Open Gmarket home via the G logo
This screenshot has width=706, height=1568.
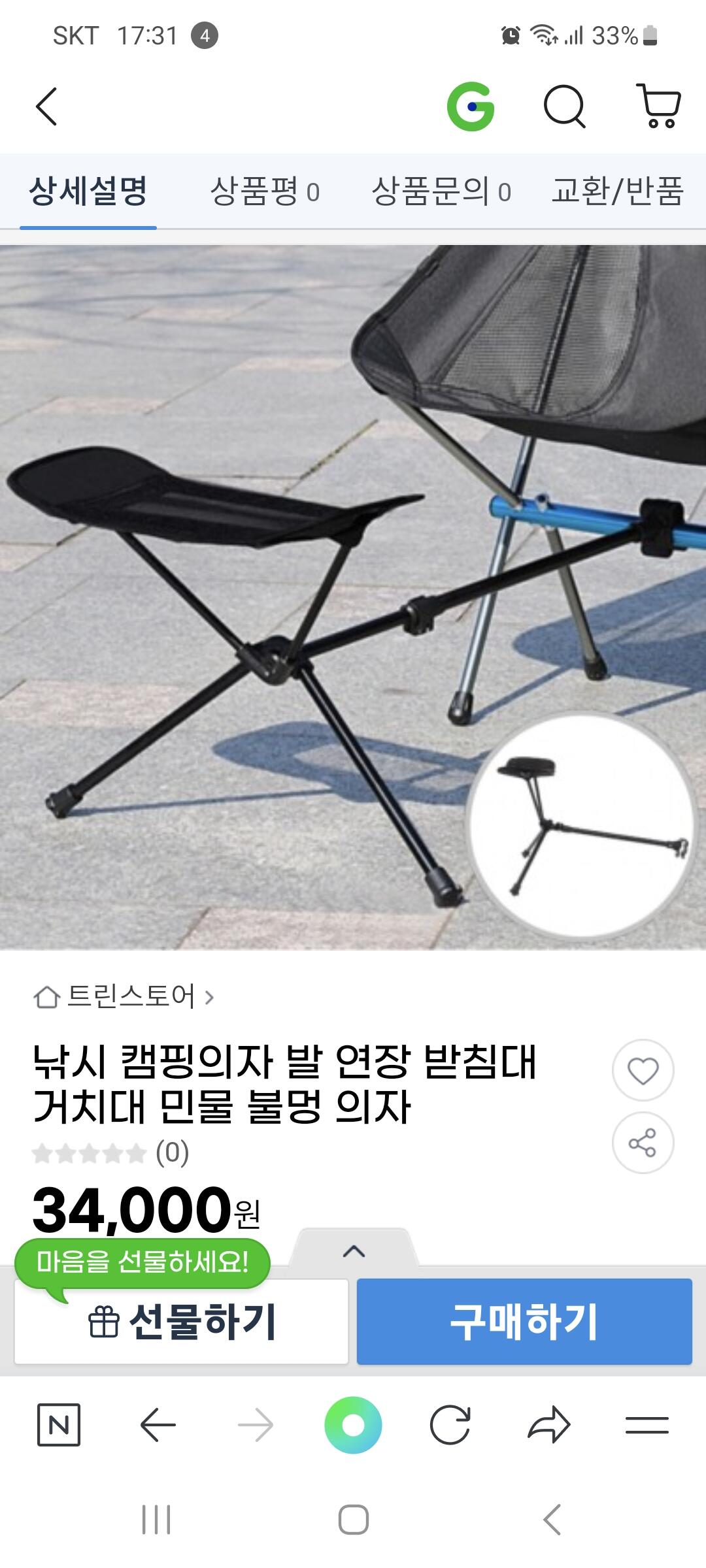pos(471,106)
